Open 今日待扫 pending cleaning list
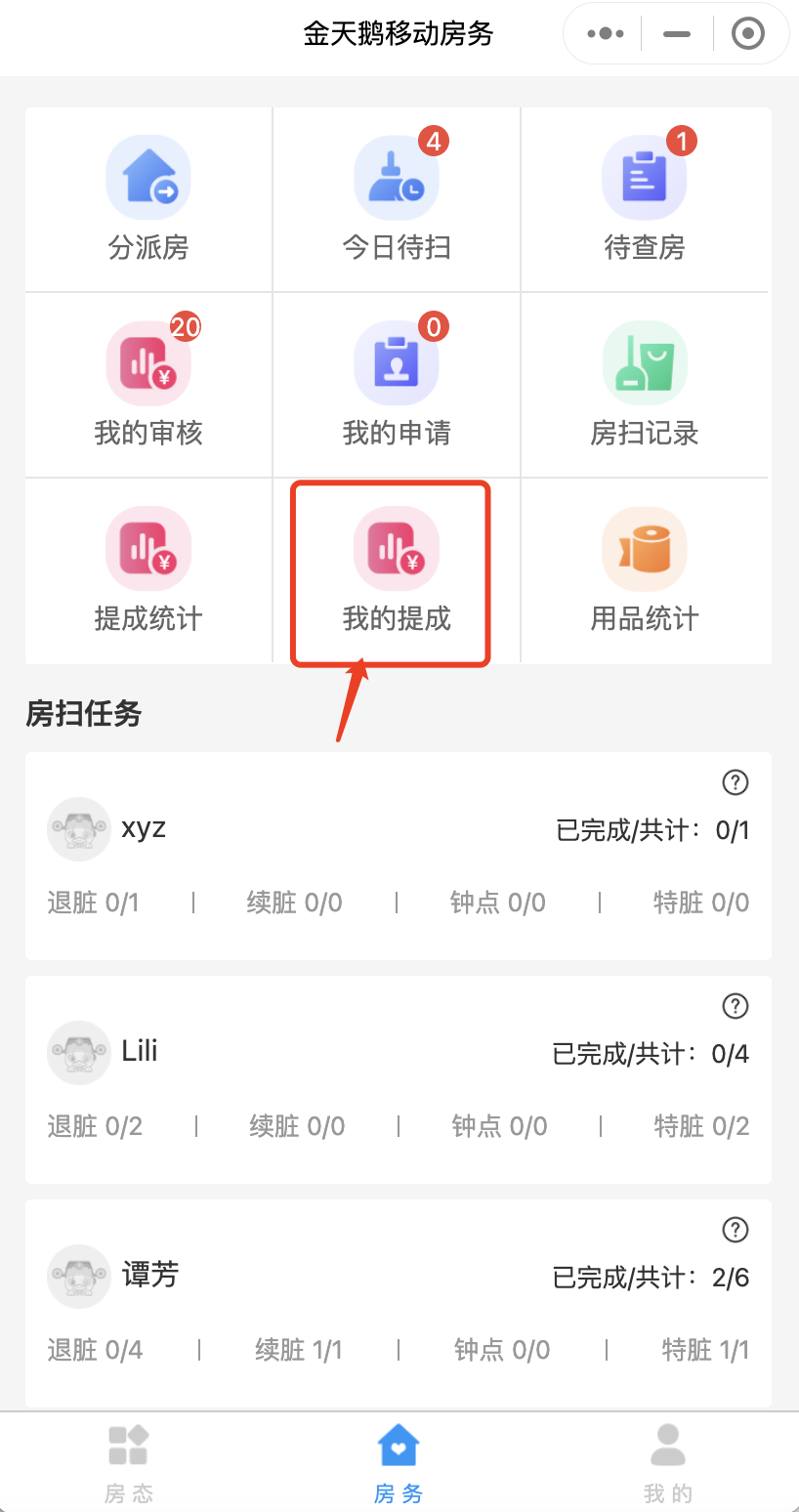This screenshot has height=1512, width=799. [x=397, y=200]
